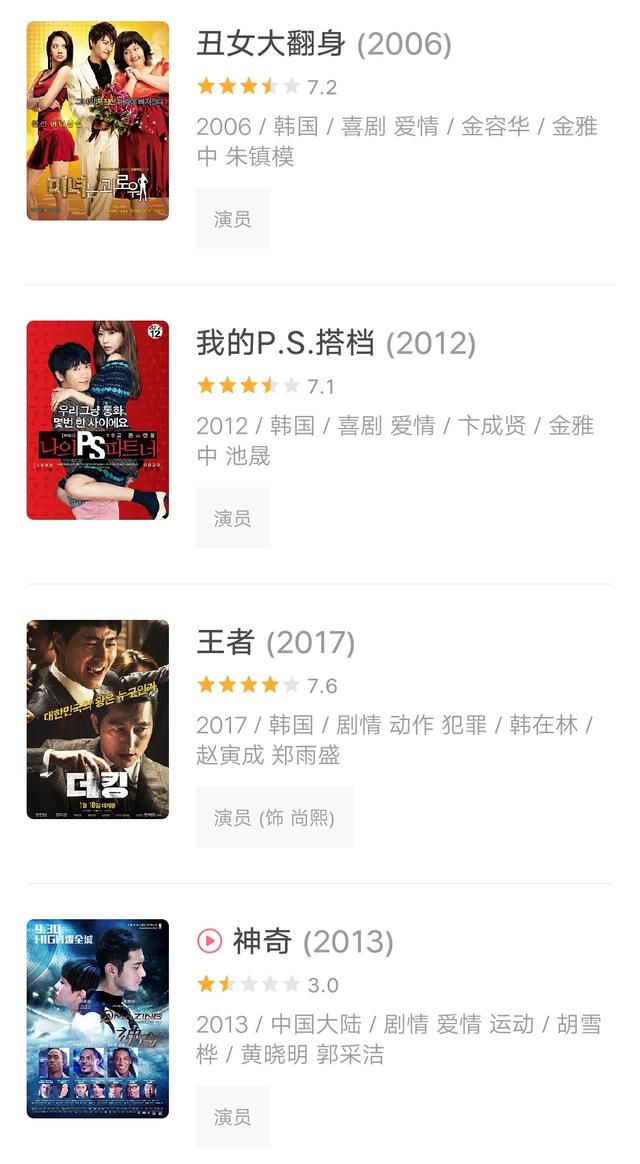Tap the 丑女大翻身 poster thumbnail
The image size is (640, 1164).
97,120
